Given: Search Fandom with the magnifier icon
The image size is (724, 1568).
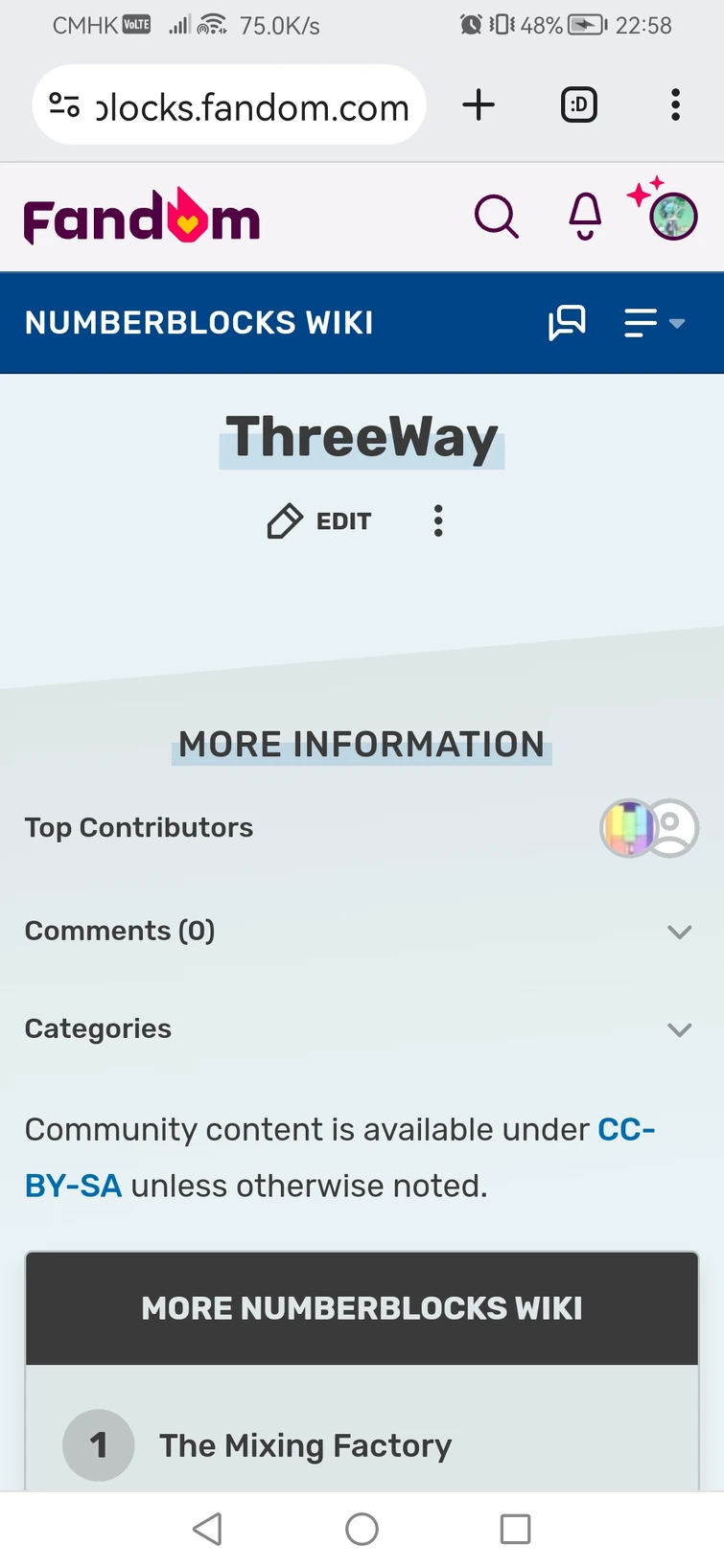Looking at the screenshot, I should [496, 217].
